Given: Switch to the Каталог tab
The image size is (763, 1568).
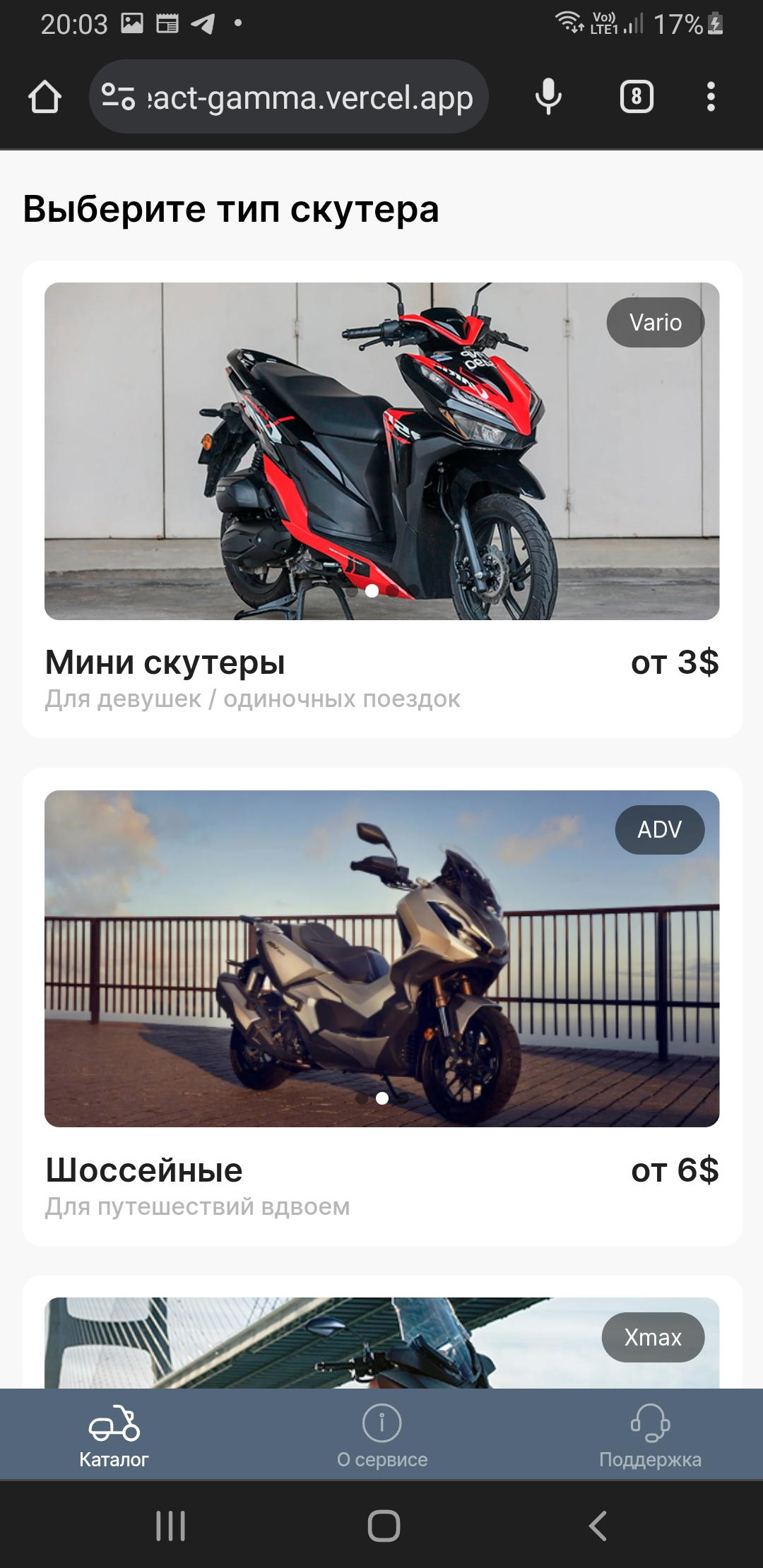Looking at the screenshot, I should (114, 1436).
